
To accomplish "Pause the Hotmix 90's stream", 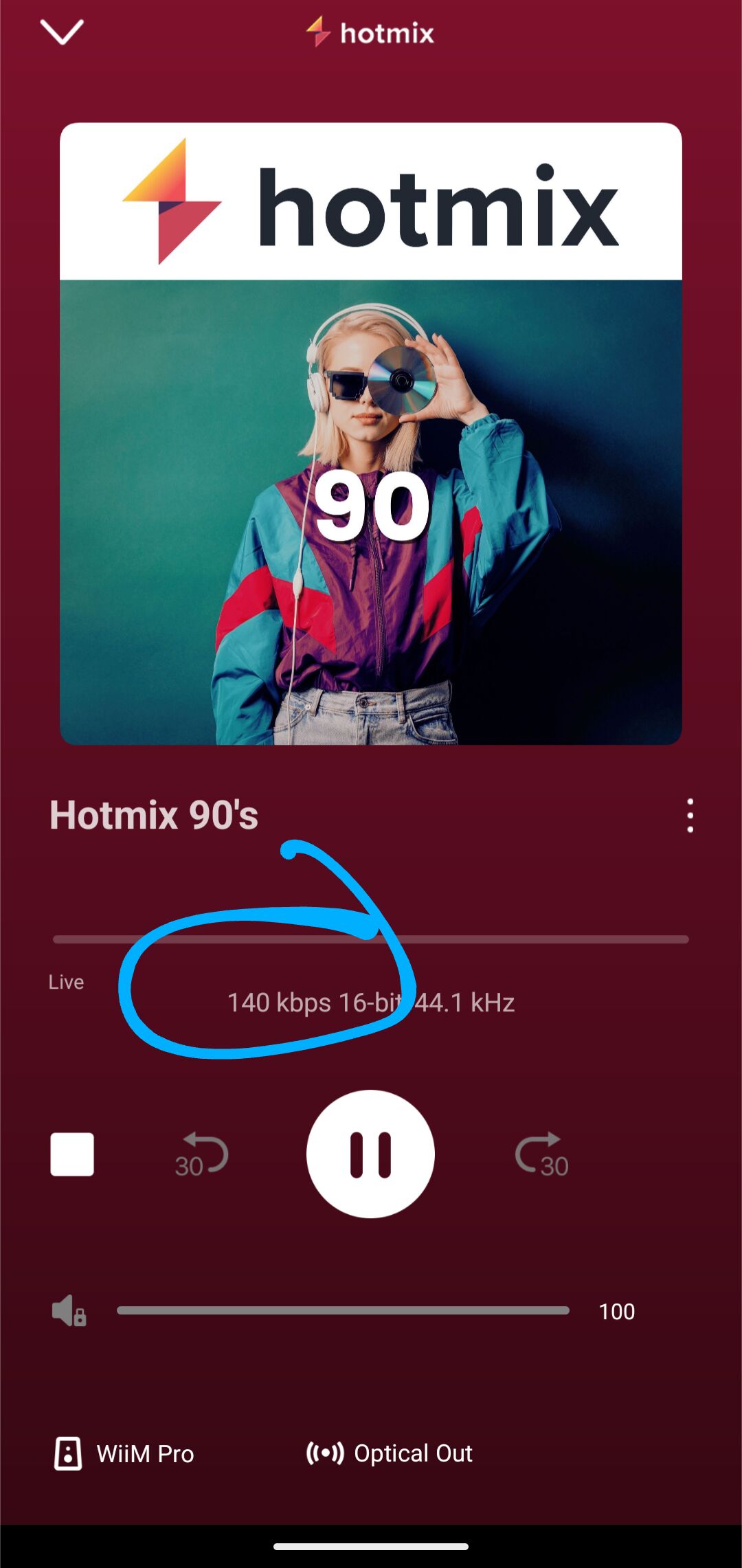I will point(370,1154).
